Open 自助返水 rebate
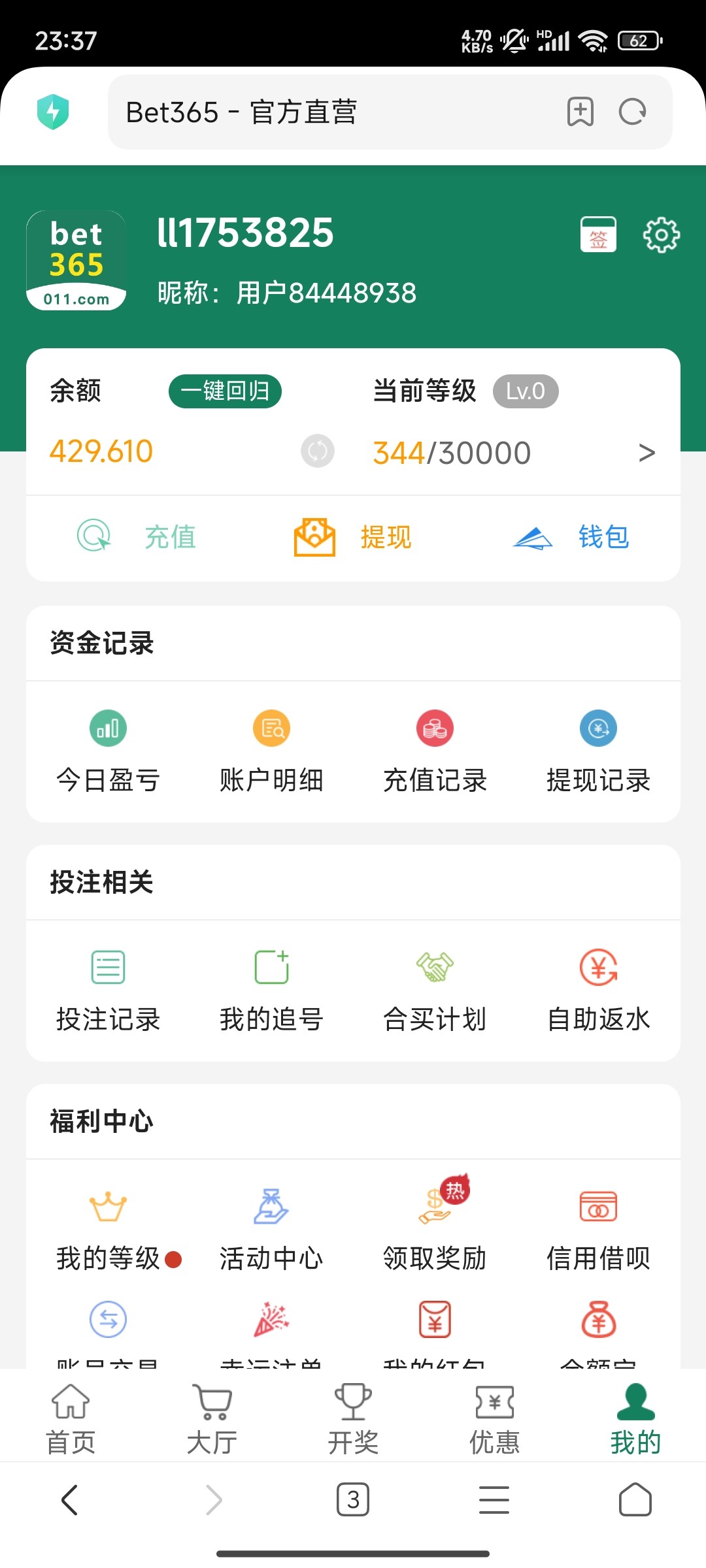Image resolution: width=706 pixels, height=1568 pixels. (598, 990)
